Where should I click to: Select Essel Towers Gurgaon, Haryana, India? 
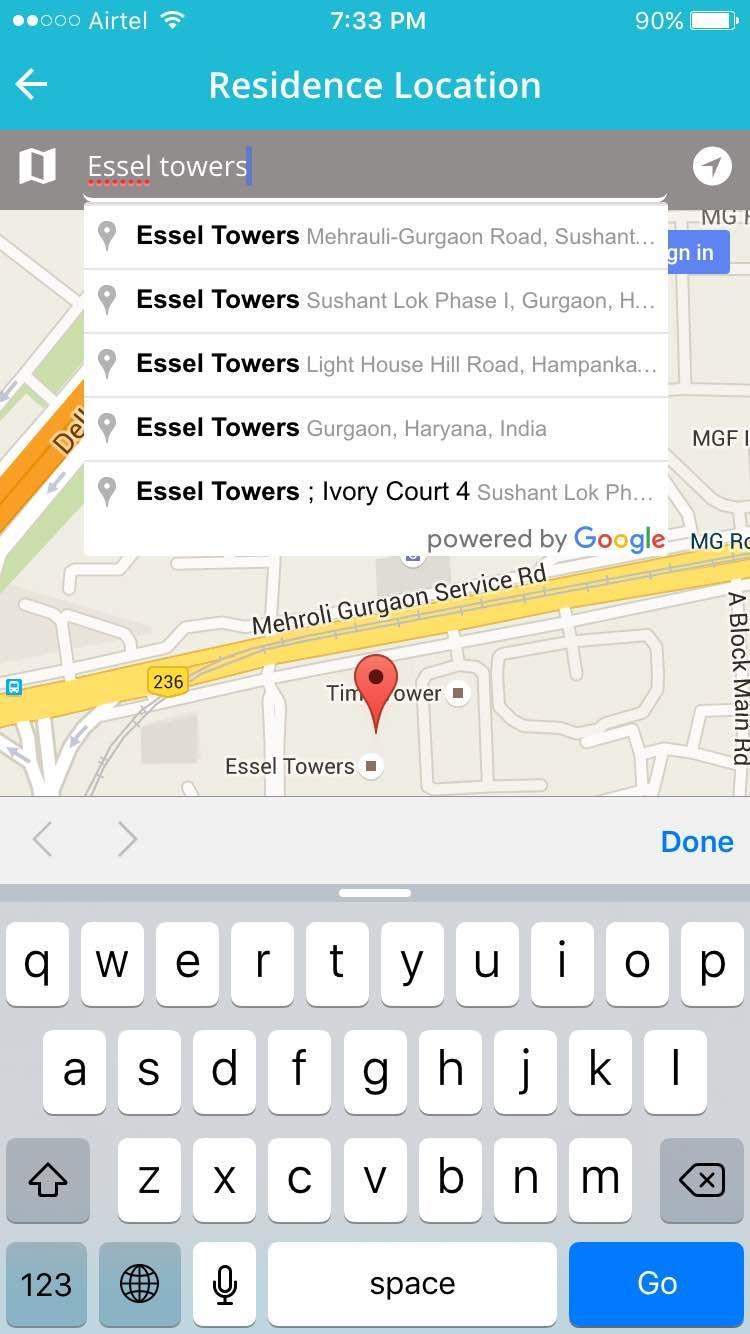pos(376,428)
